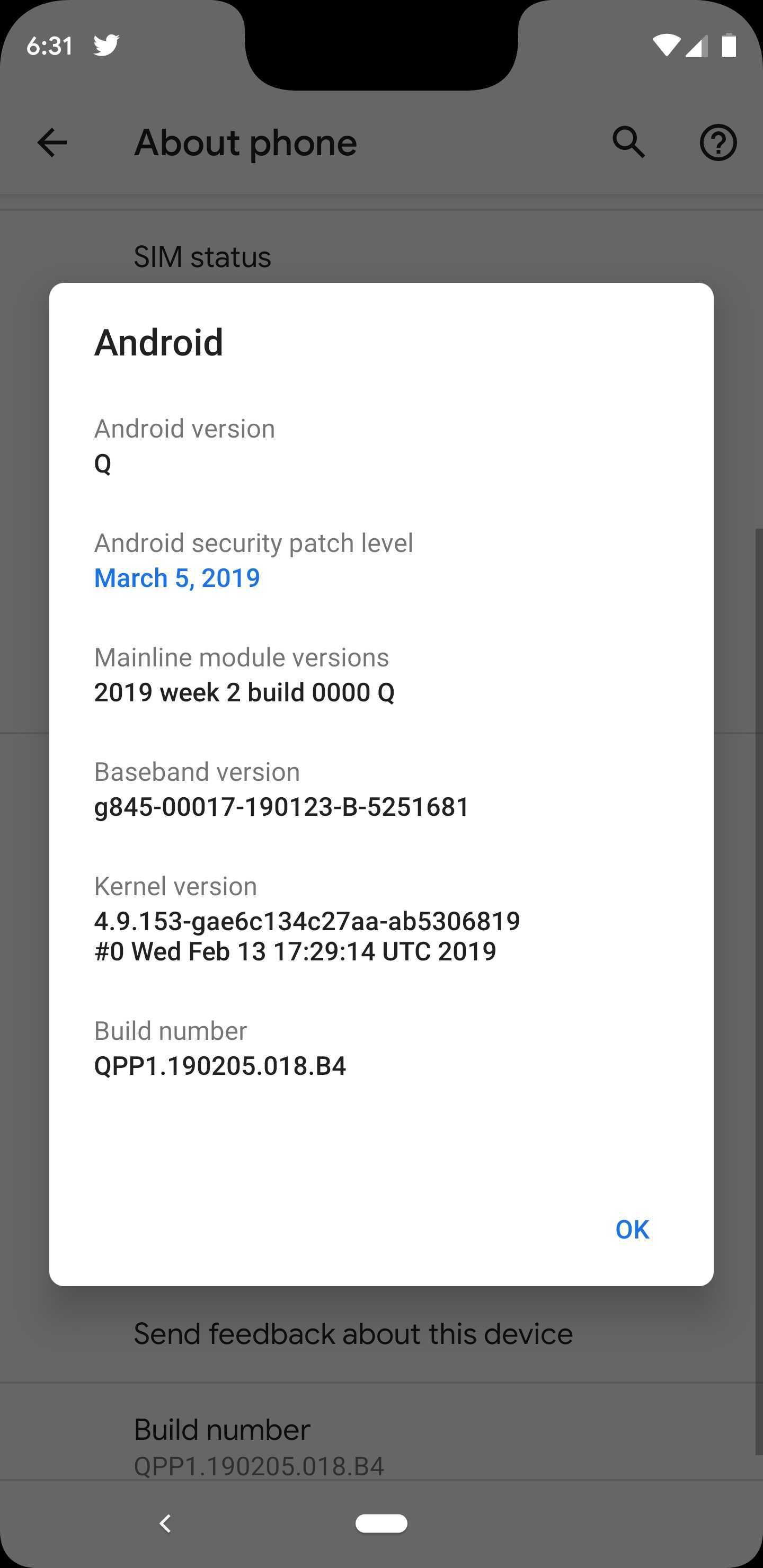Open SIM status settings entry
Image resolution: width=763 pixels, height=1568 pixels.
coord(203,256)
